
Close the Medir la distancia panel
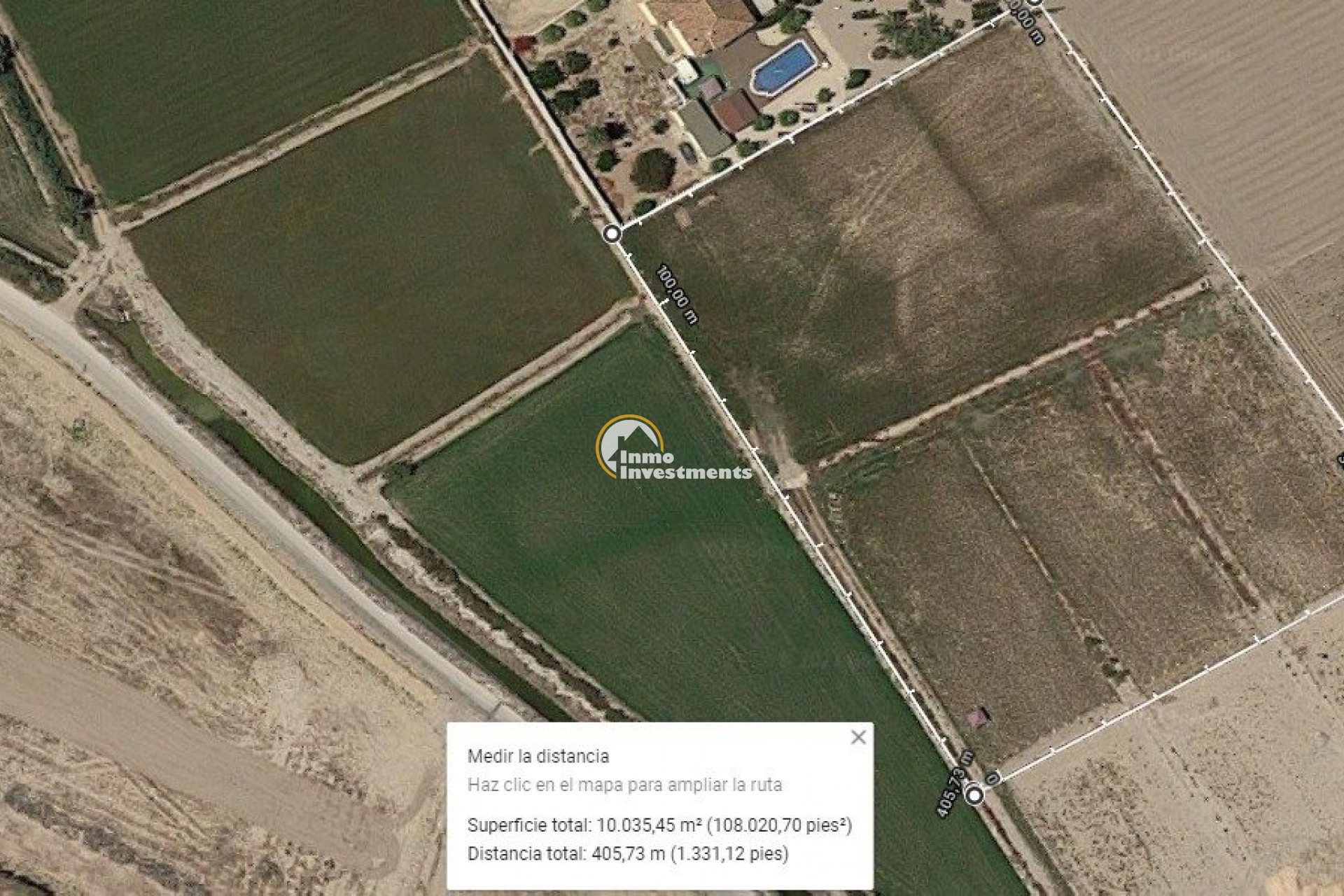tap(858, 737)
